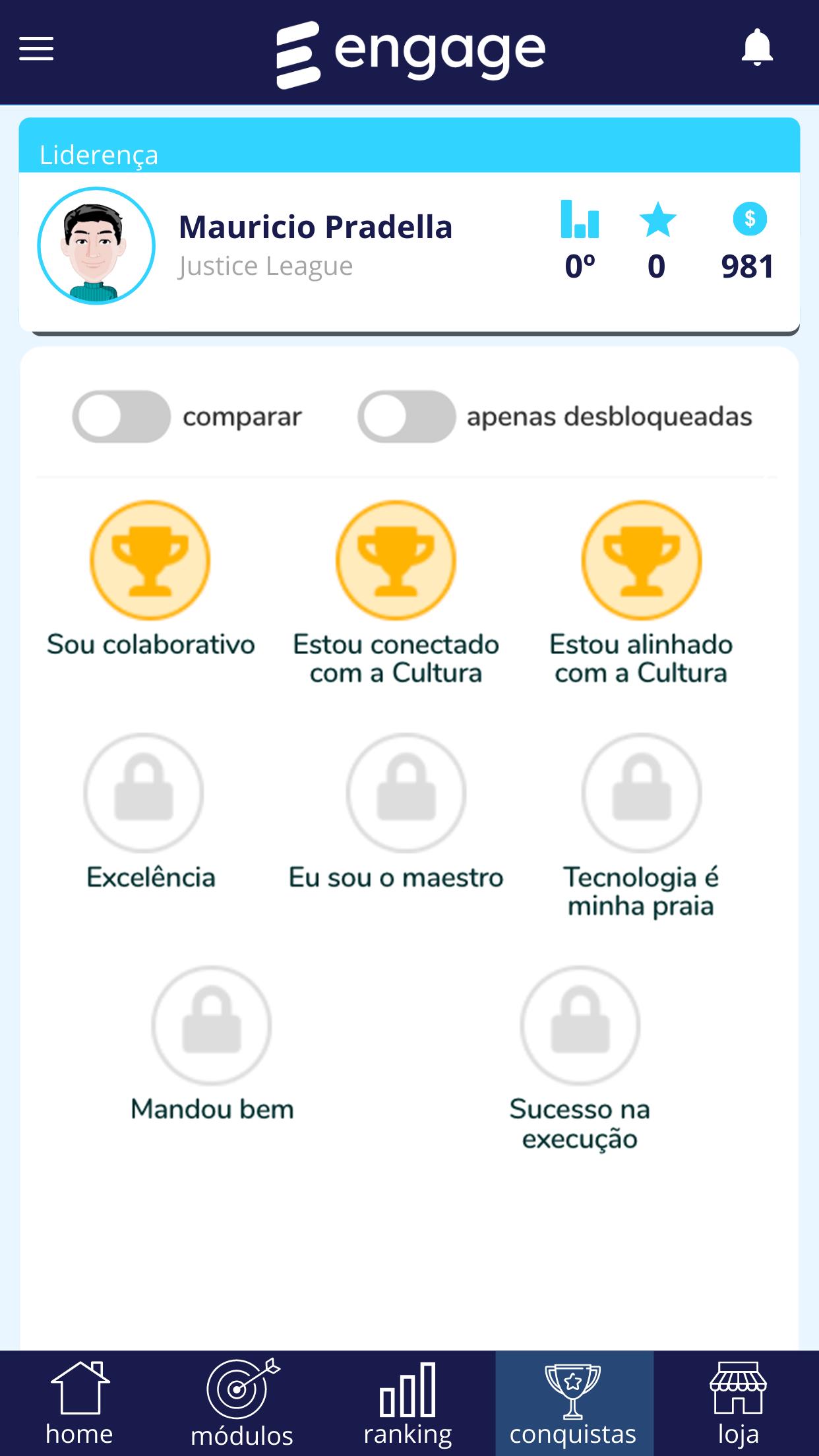Select Estou alinhado com a Cultura trophy
Viewport: 819px width, 1456px height.
[641, 560]
